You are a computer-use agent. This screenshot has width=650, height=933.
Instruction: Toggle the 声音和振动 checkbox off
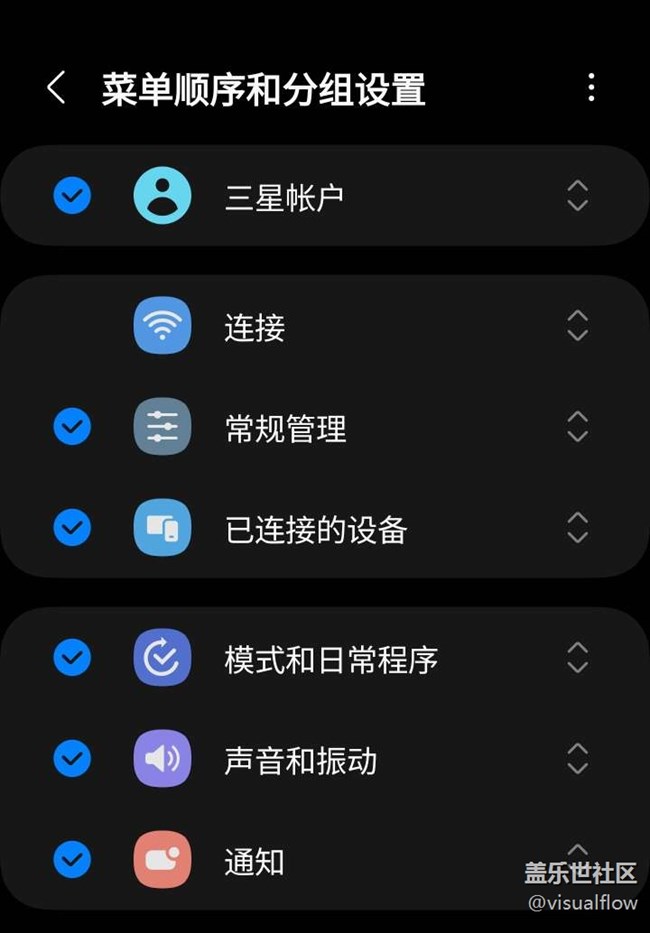[x=72, y=759]
